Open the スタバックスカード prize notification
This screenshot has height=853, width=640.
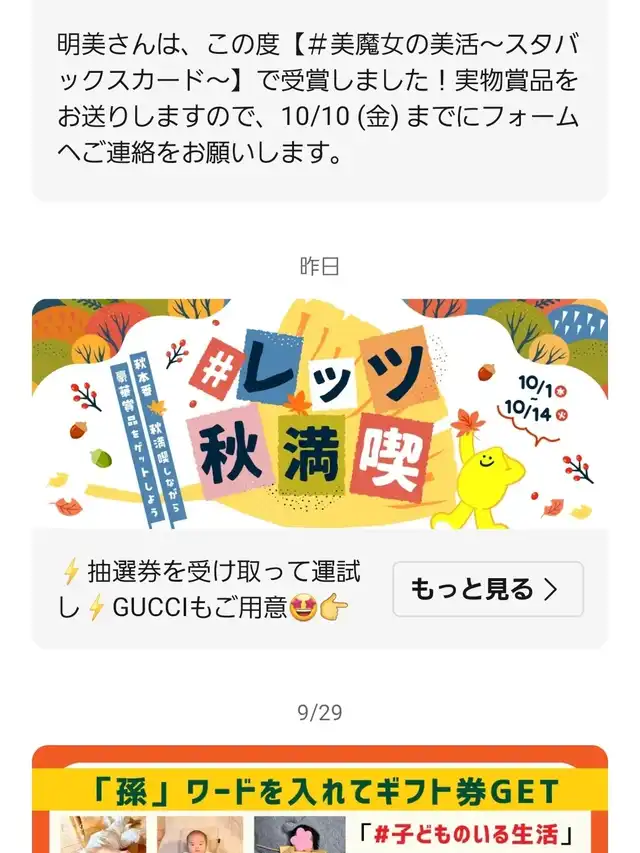320,100
